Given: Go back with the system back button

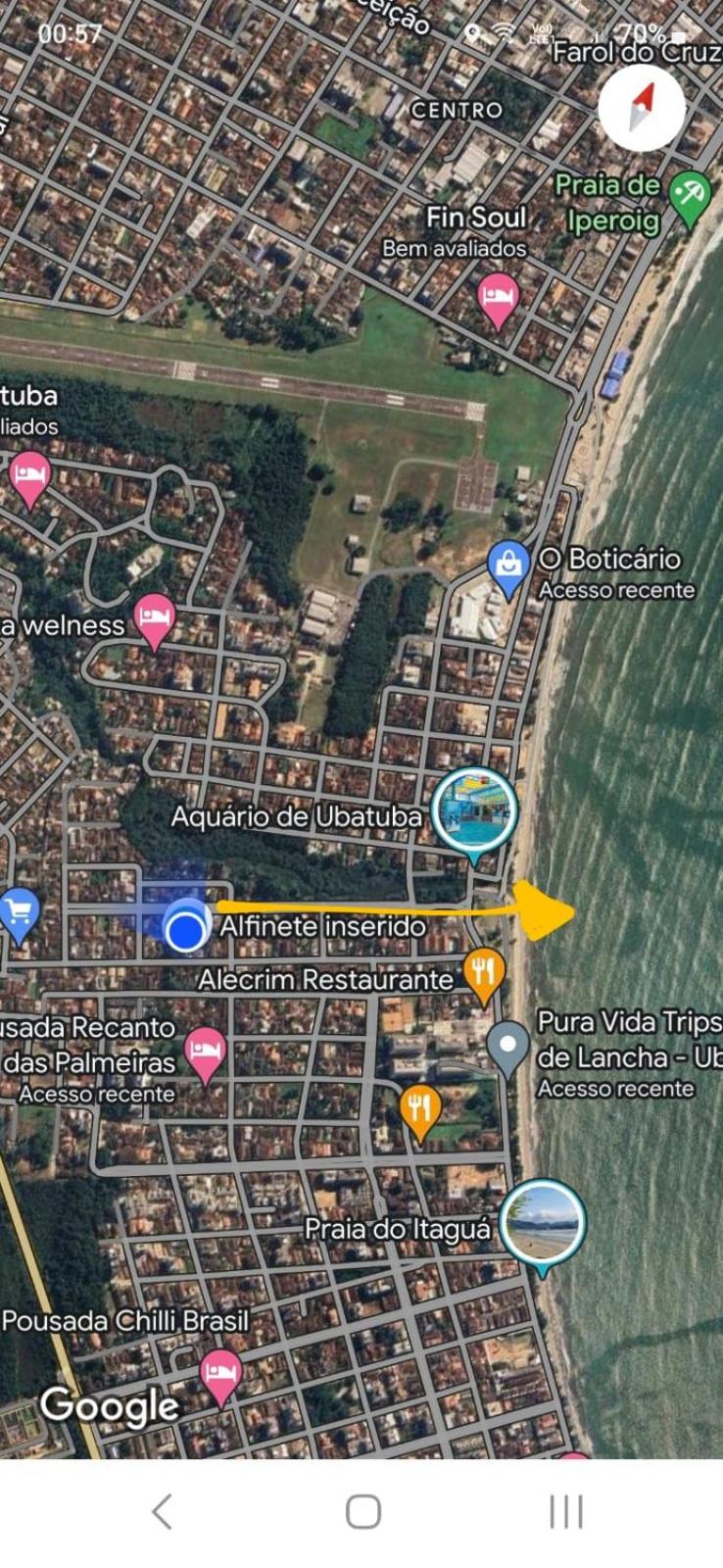Looking at the screenshot, I should [x=163, y=1511].
